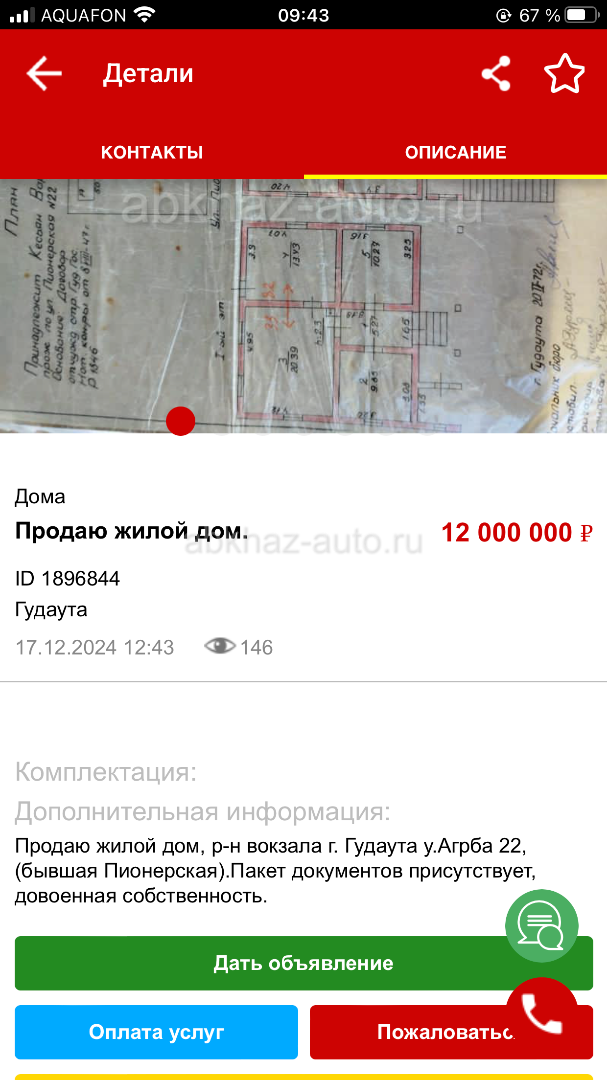Screen dimensions: 607x1080
Task: Open Оплата услуг
Action: (156, 1032)
